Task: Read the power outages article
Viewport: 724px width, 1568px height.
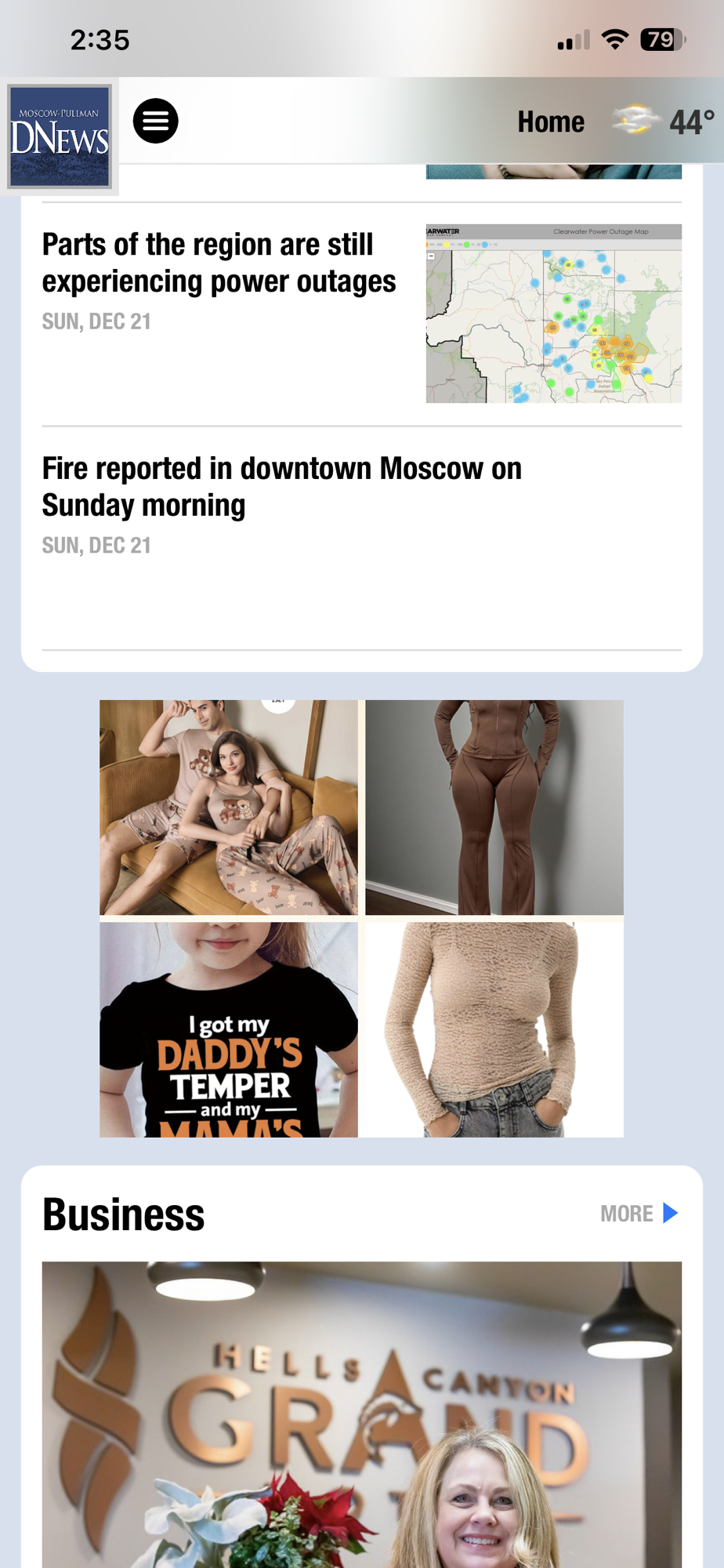Action: point(219,263)
